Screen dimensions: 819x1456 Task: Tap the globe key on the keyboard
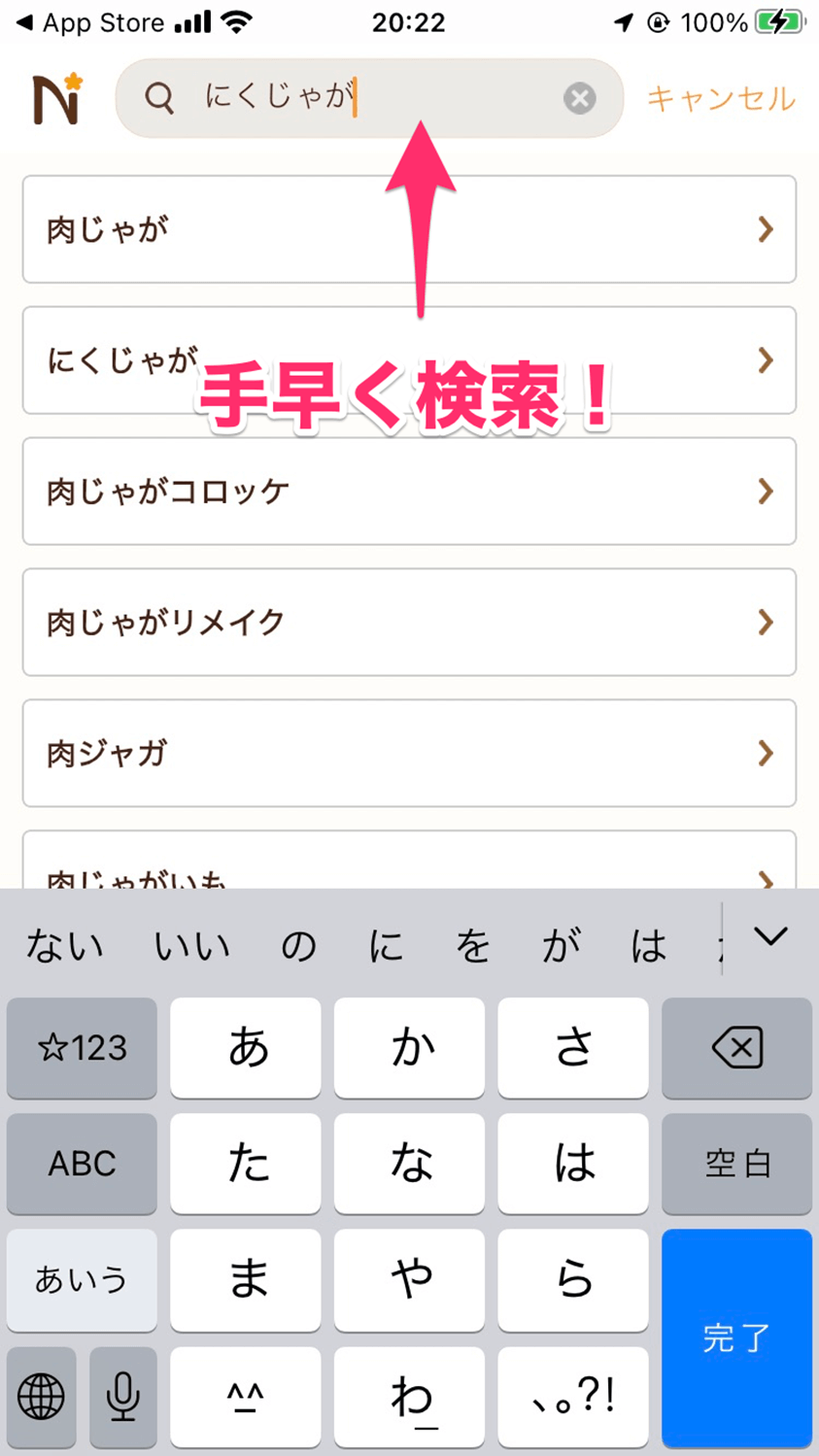pyautogui.click(x=42, y=1397)
